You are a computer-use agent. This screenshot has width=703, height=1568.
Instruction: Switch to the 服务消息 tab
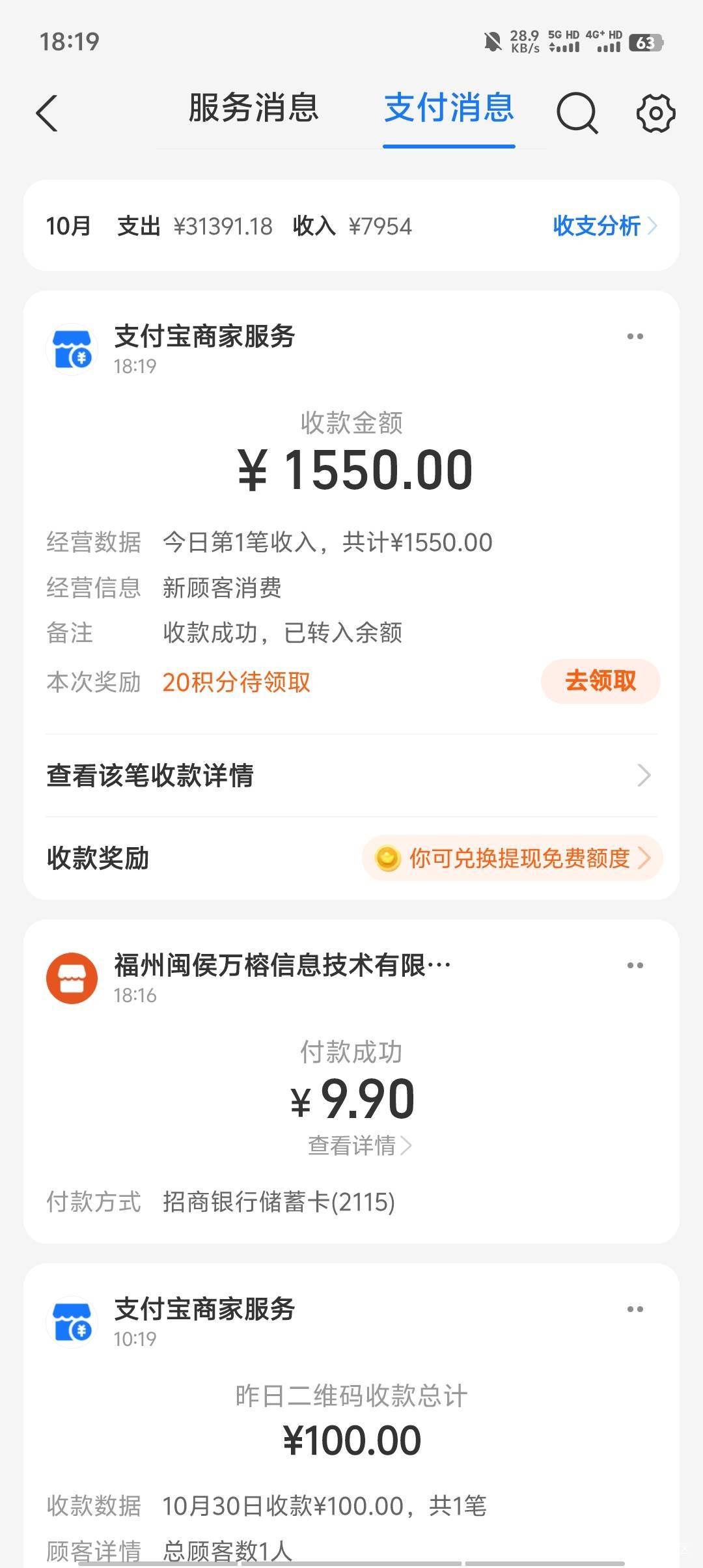click(x=254, y=108)
